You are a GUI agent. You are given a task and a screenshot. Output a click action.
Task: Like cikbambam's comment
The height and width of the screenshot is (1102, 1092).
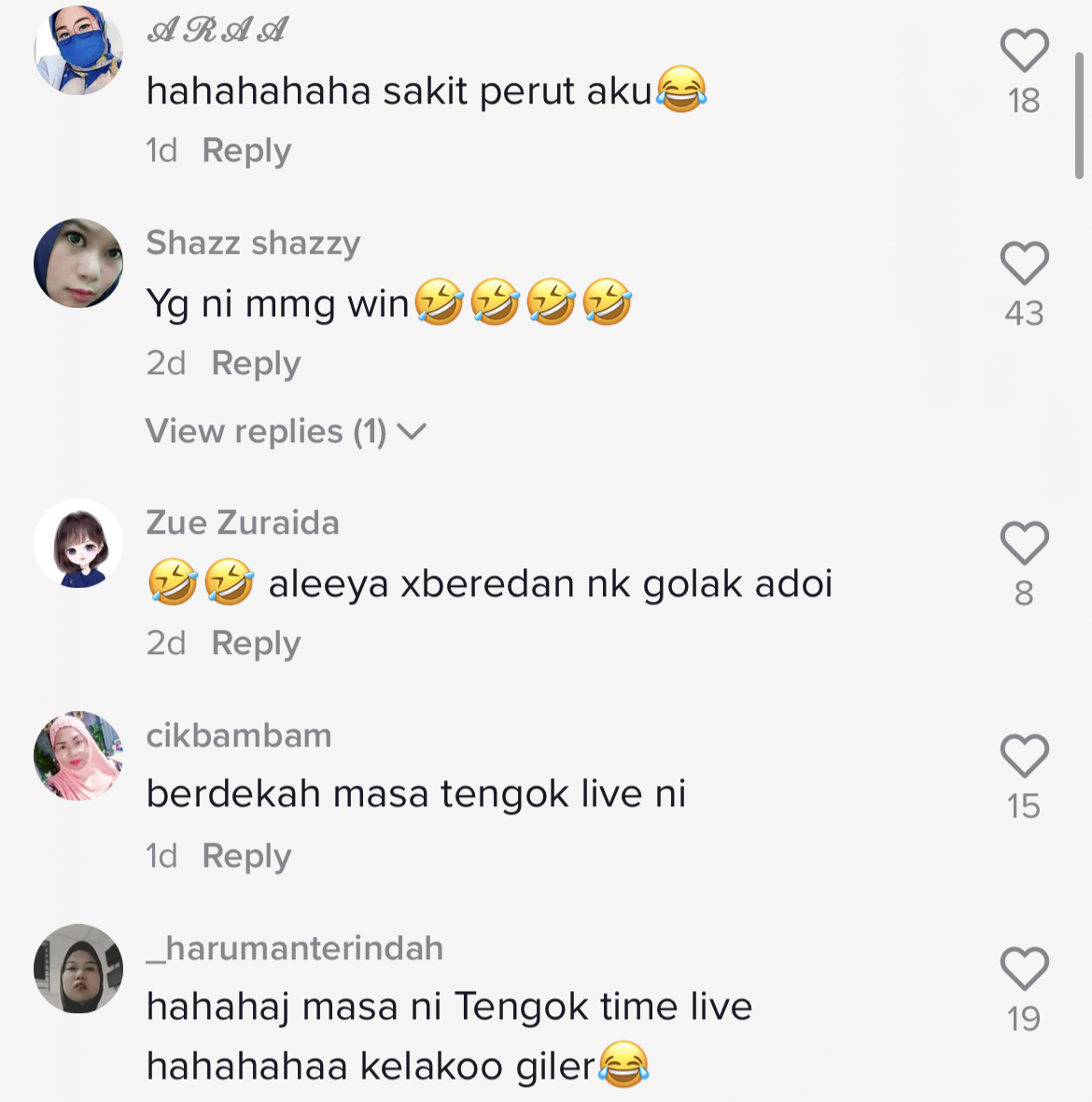click(x=1024, y=756)
